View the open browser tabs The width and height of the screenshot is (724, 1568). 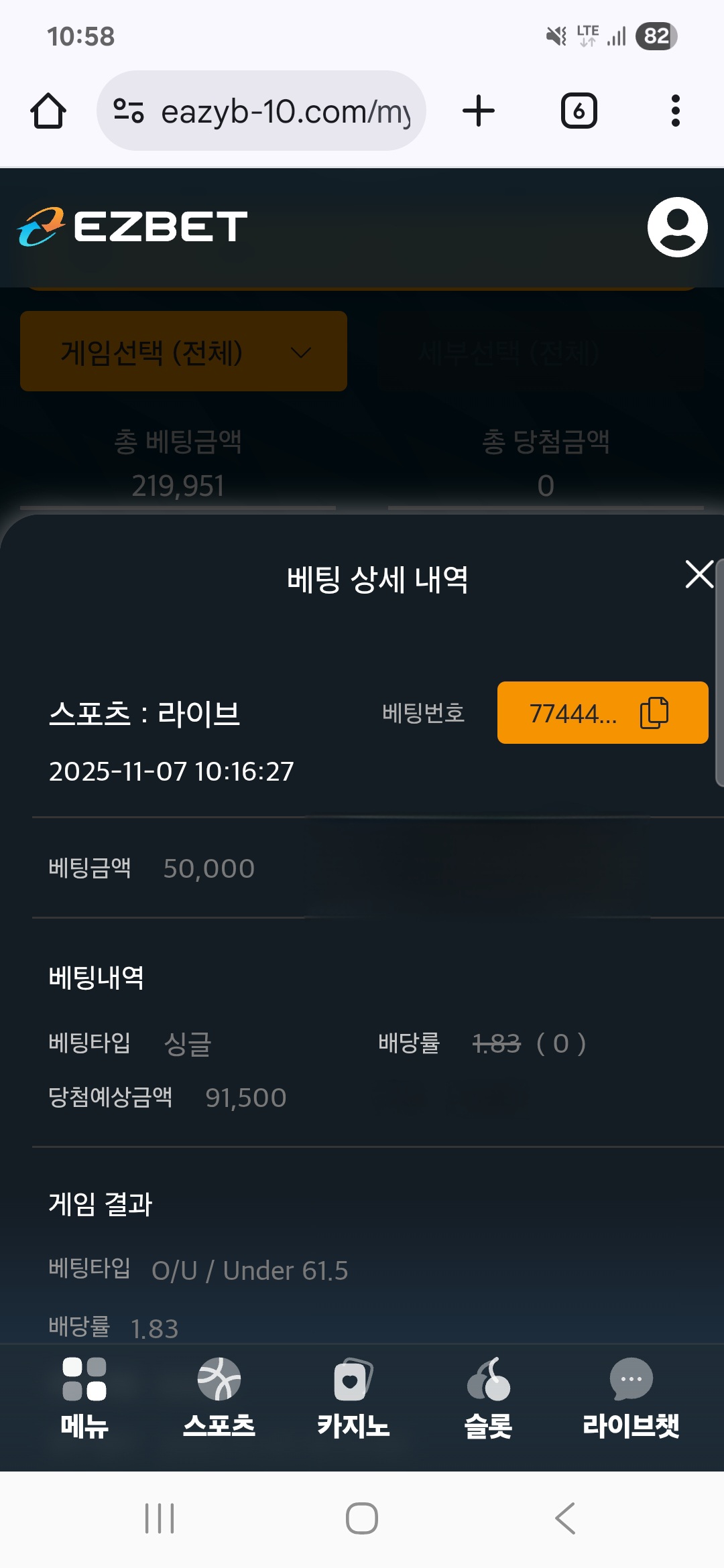[579, 111]
